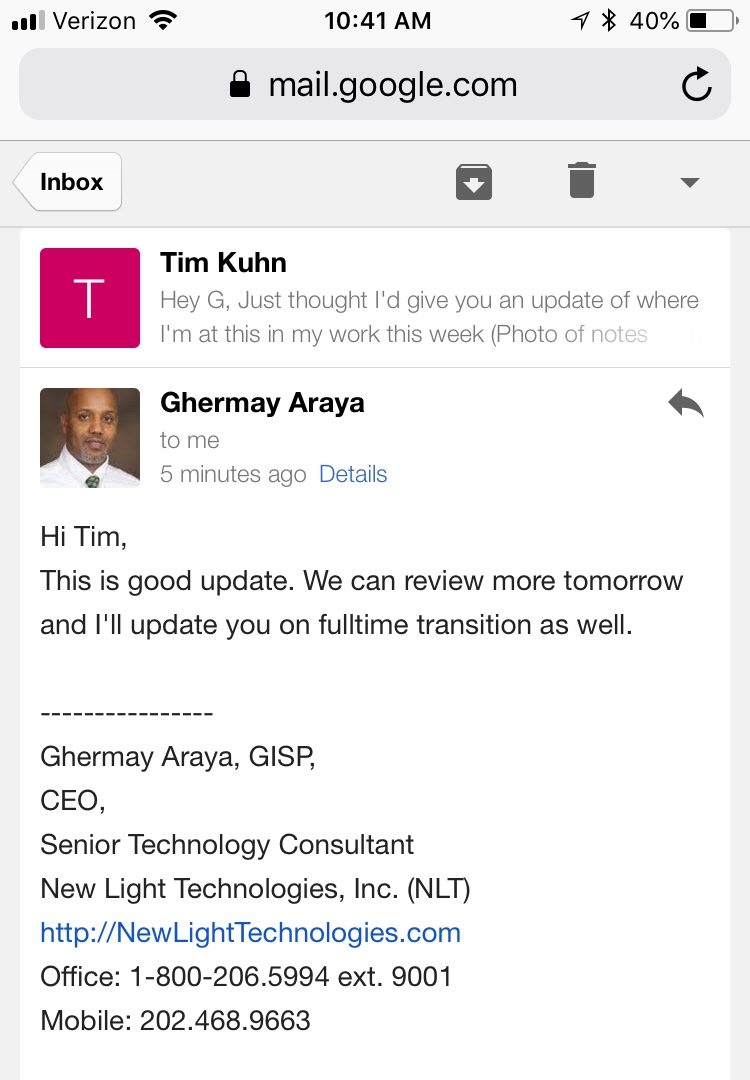The width and height of the screenshot is (750, 1080).
Task: Go back to the Inbox
Action: point(70,182)
